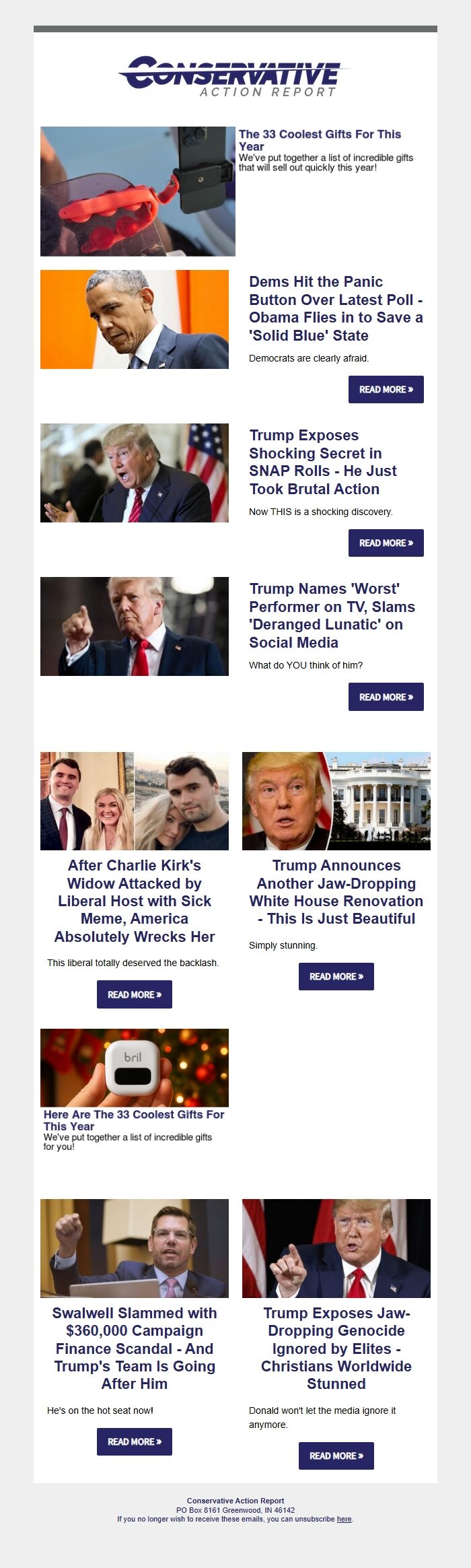Select the 'Here Are The 33 Coolest Gifts' link
This screenshot has width=471, height=1568.
(134, 1120)
